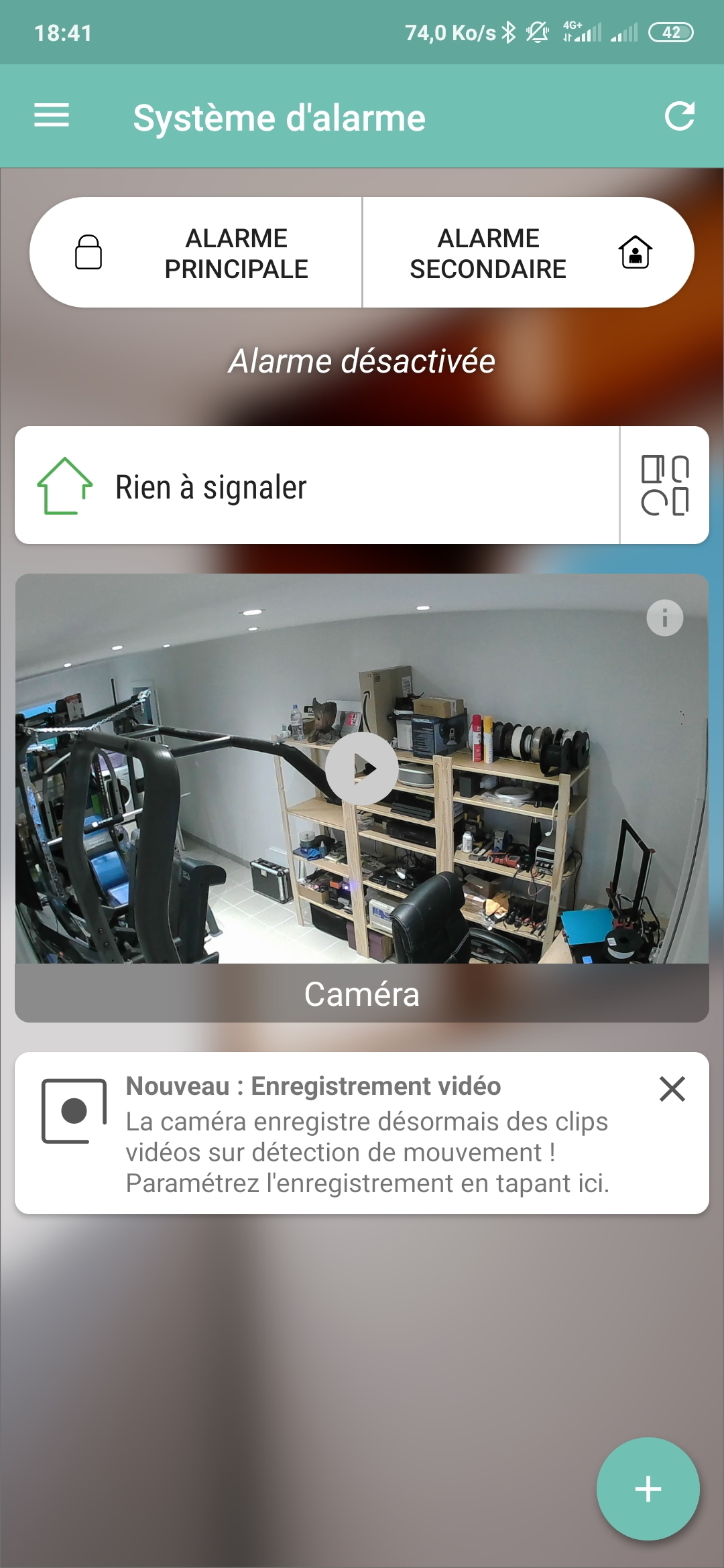The height and width of the screenshot is (1568, 724).
Task: Activate the Alarme Secondaire
Action: [x=528, y=253]
